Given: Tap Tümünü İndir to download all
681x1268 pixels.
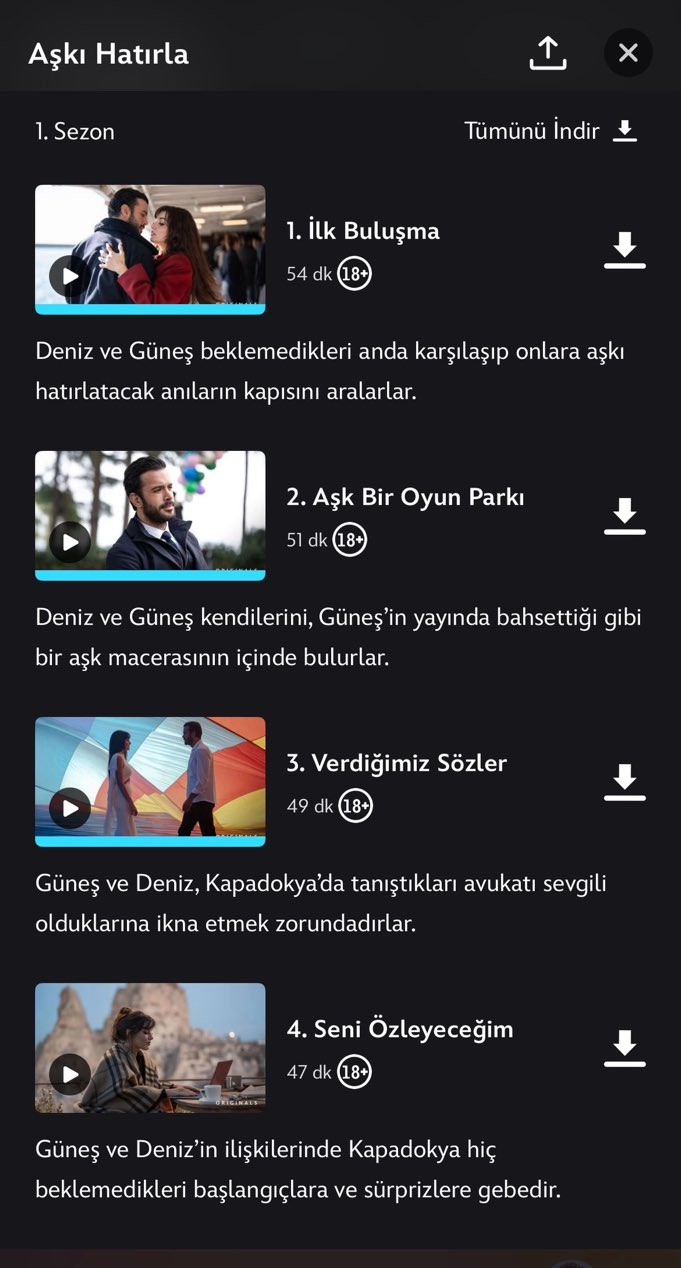Looking at the screenshot, I should click(x=551, y=131).
